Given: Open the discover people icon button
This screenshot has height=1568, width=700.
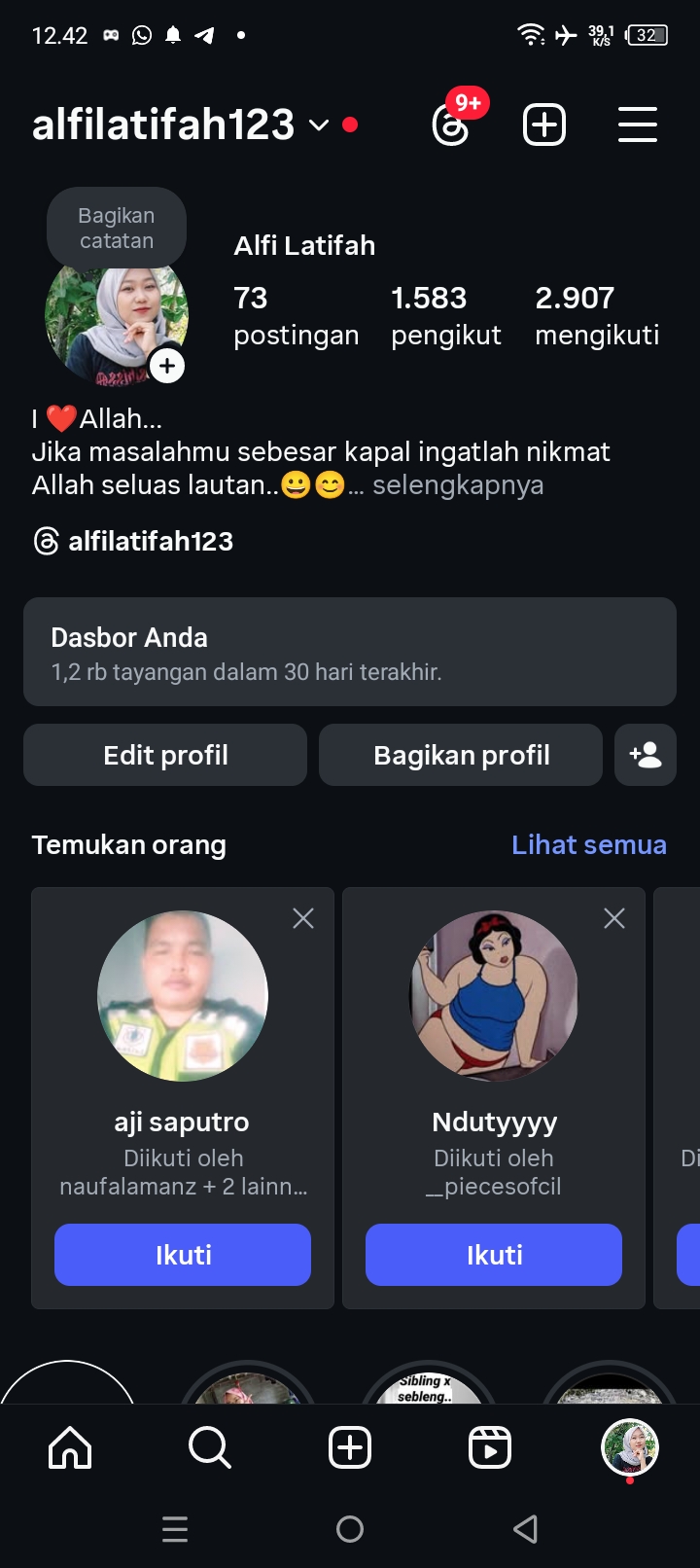Looking at the screenshot, I should (646, 755).
